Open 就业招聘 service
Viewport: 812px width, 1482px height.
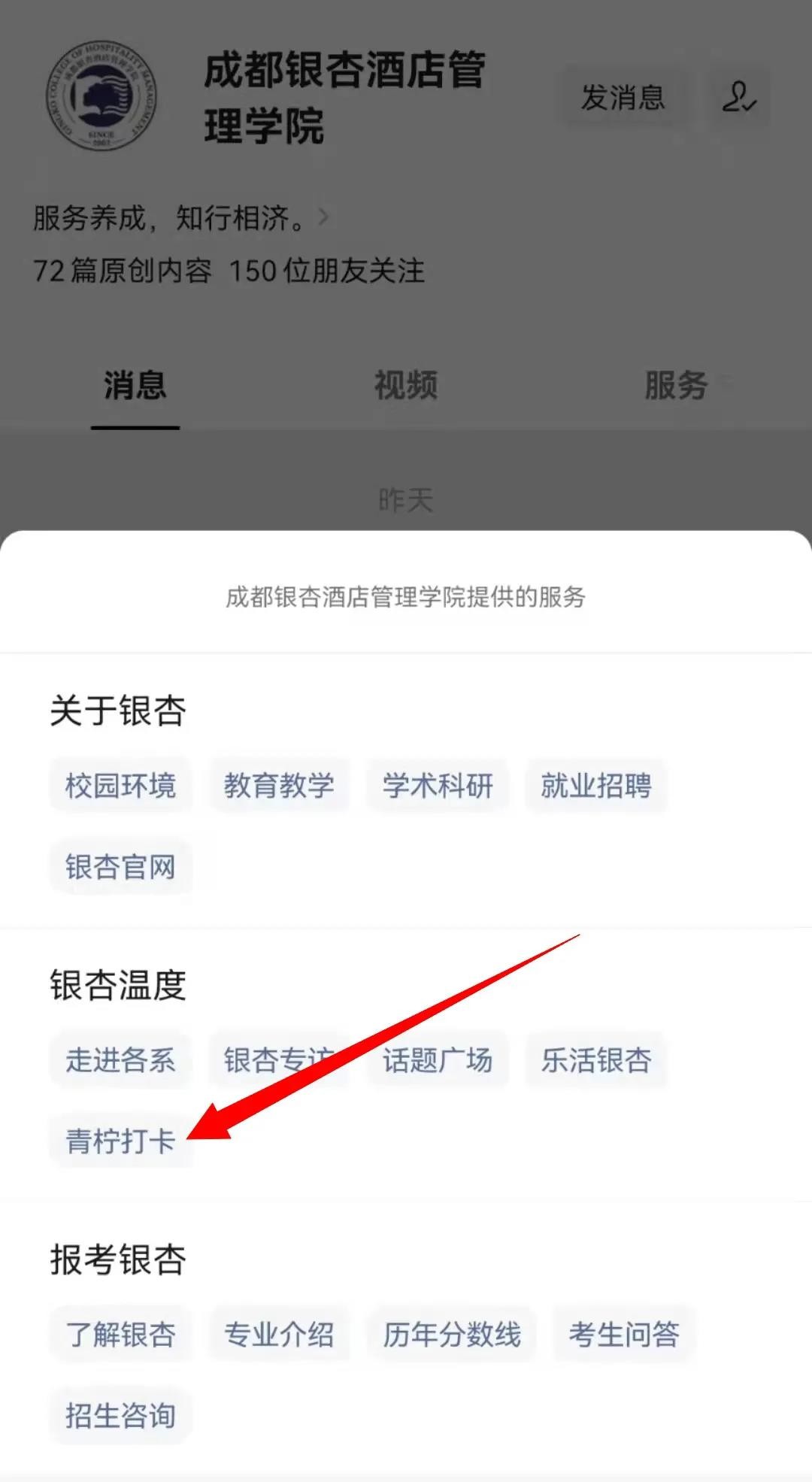click(596, 786)
